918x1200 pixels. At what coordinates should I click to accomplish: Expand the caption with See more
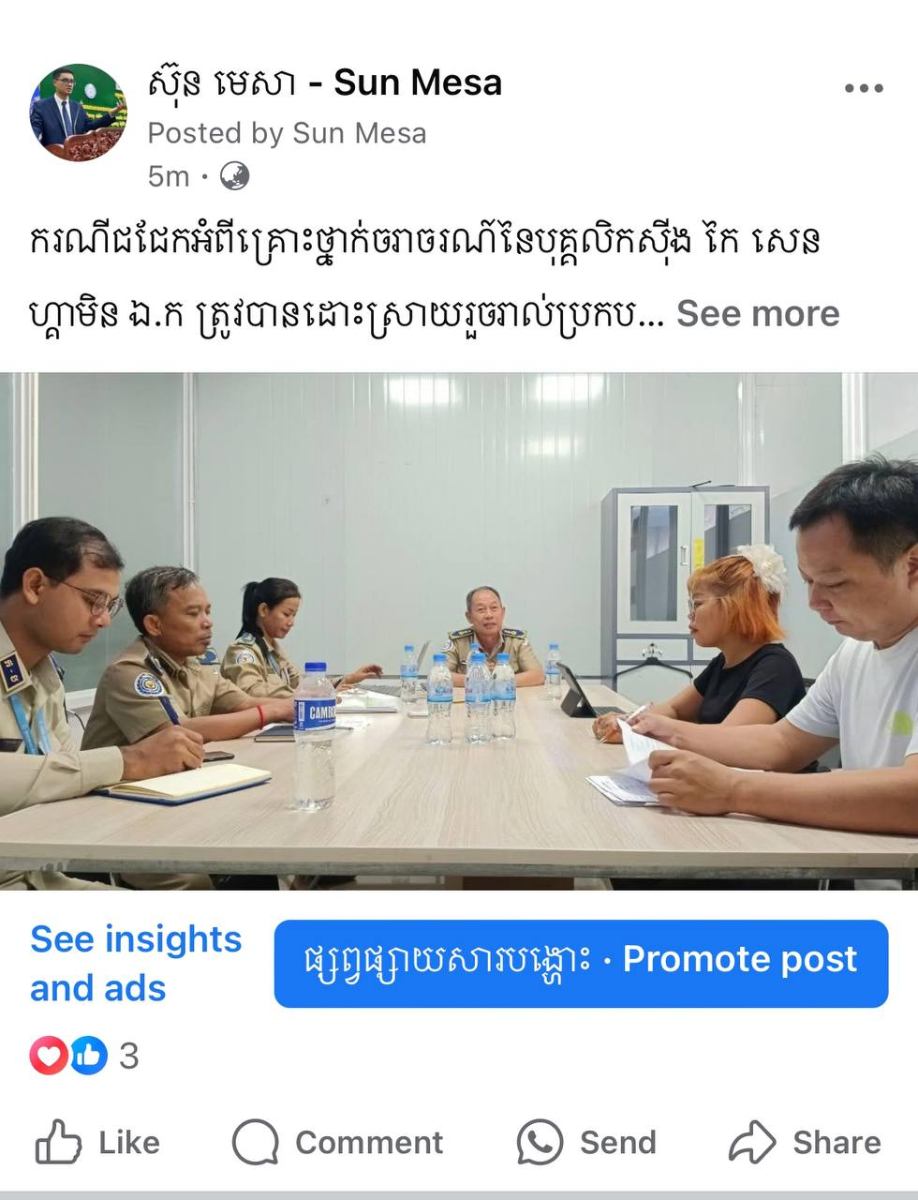pyautogui.click(x=758, y=313)
